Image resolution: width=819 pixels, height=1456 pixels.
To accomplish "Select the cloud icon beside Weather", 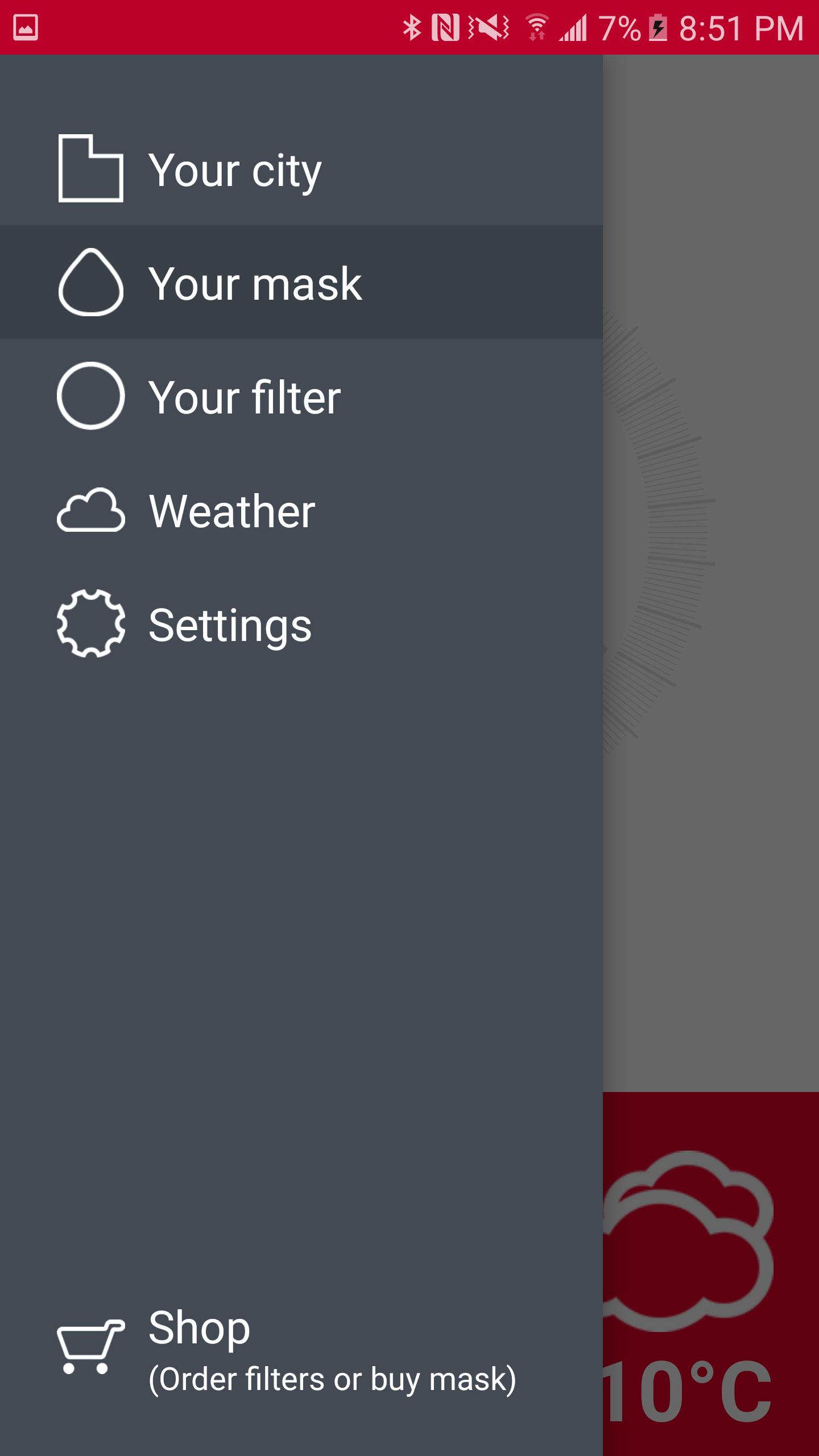I will pos(90,511).
